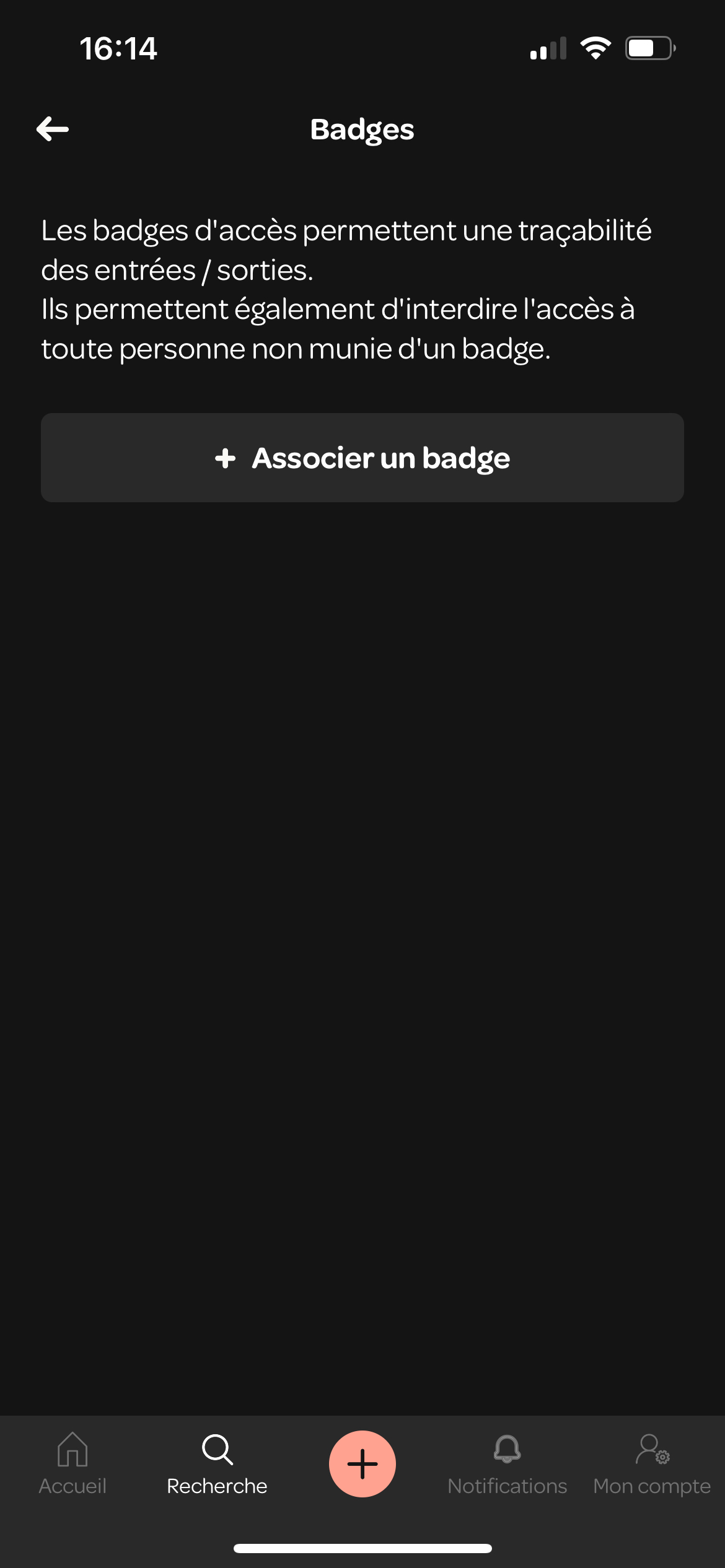
Task: Open the Recherche tab
Action: 217,1464
